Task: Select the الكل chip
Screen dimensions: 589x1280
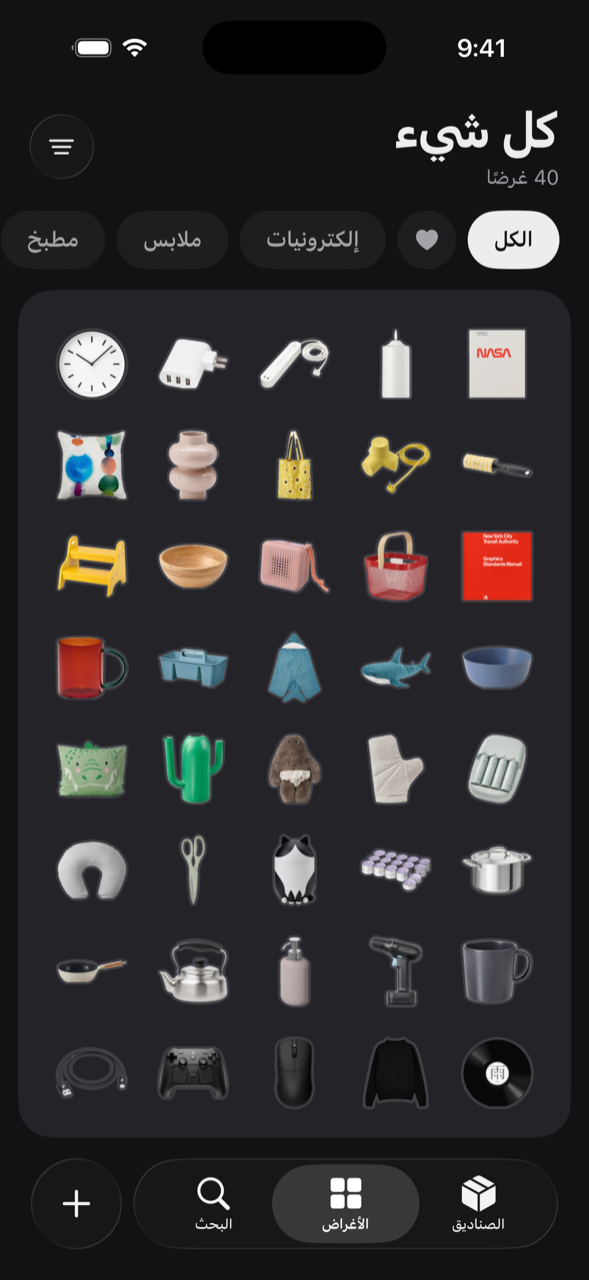Action: click(x=513, y=240)
